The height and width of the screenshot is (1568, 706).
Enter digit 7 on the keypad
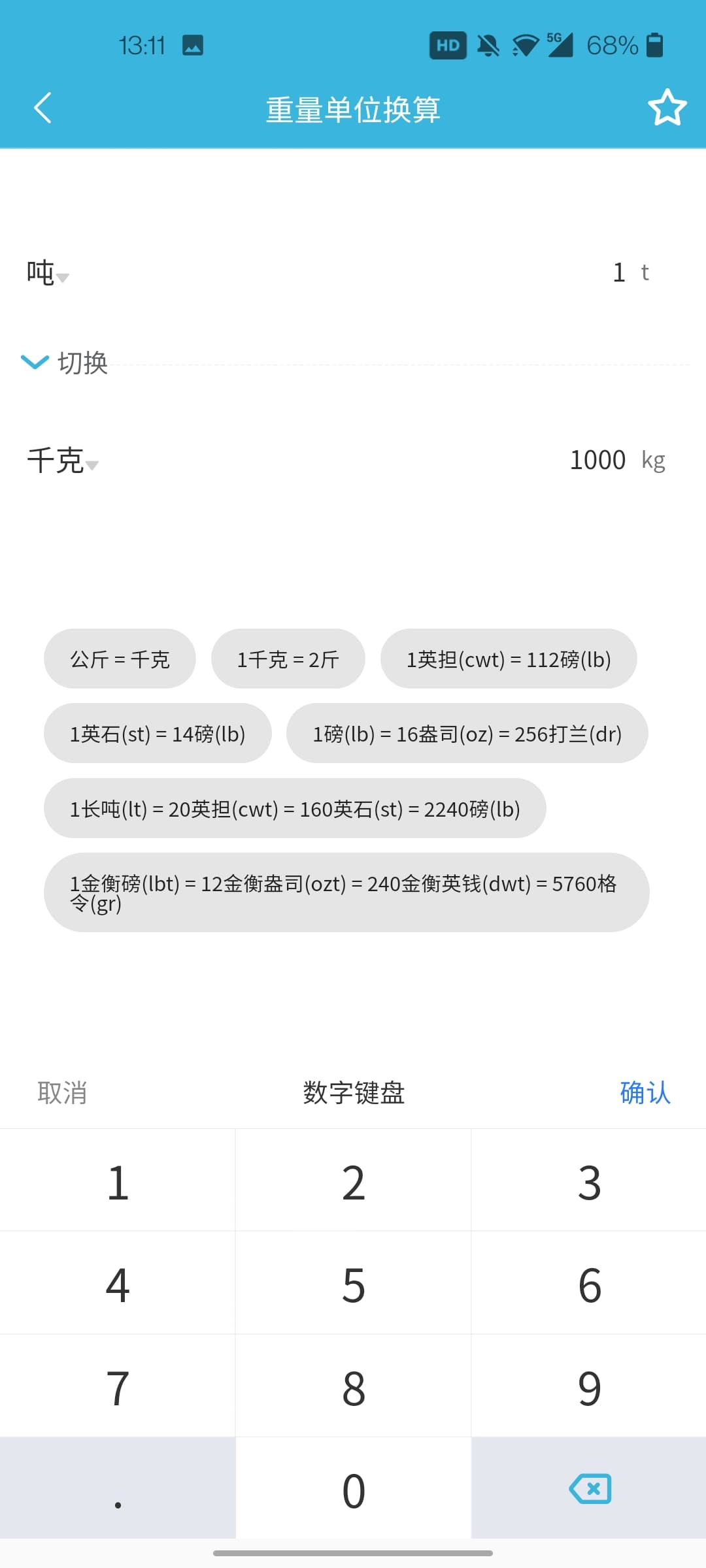click(x=118, y=1388)
